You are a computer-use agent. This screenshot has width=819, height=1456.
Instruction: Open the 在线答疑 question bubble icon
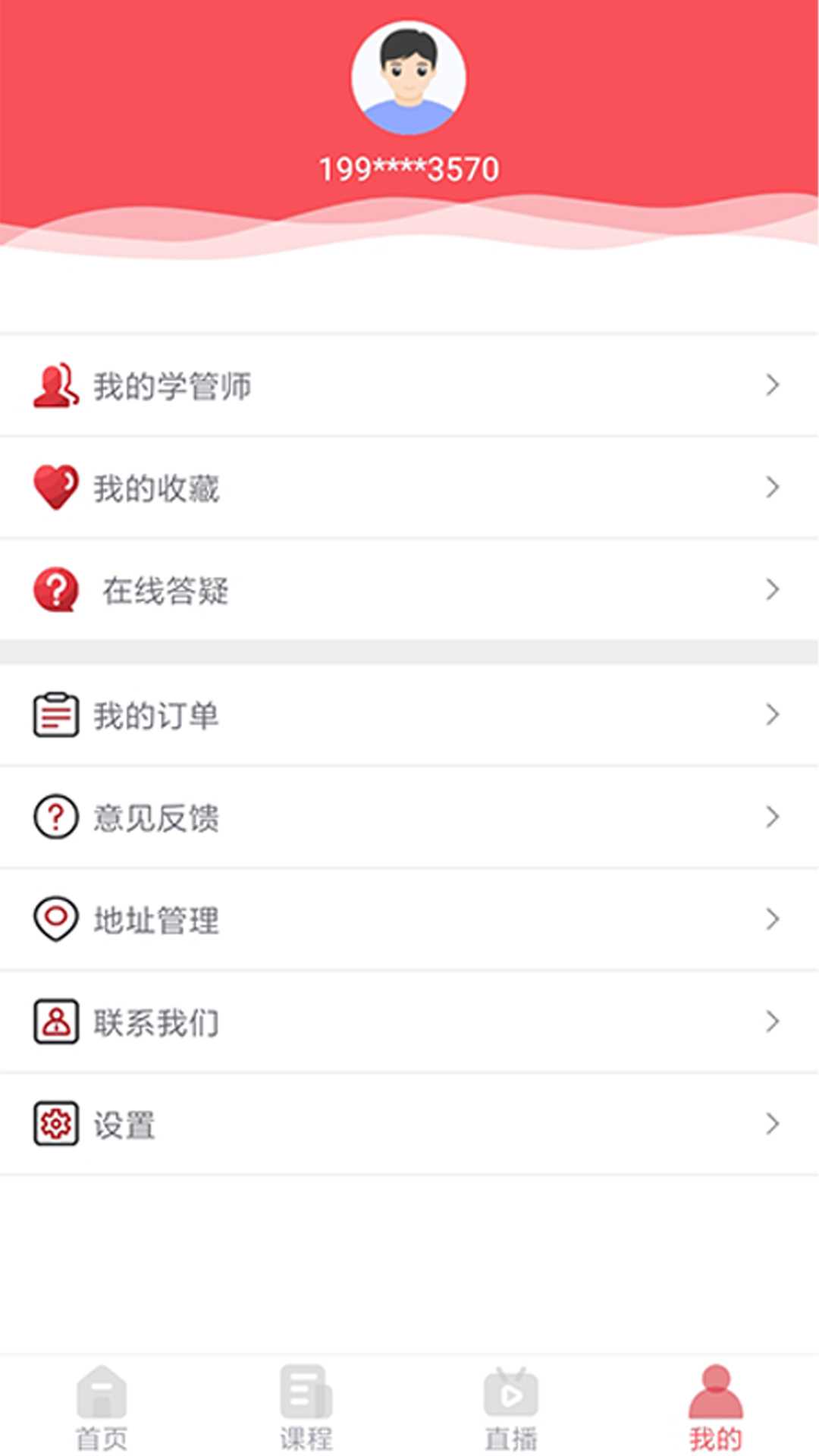pyautogui.click(x=55, y=589)
